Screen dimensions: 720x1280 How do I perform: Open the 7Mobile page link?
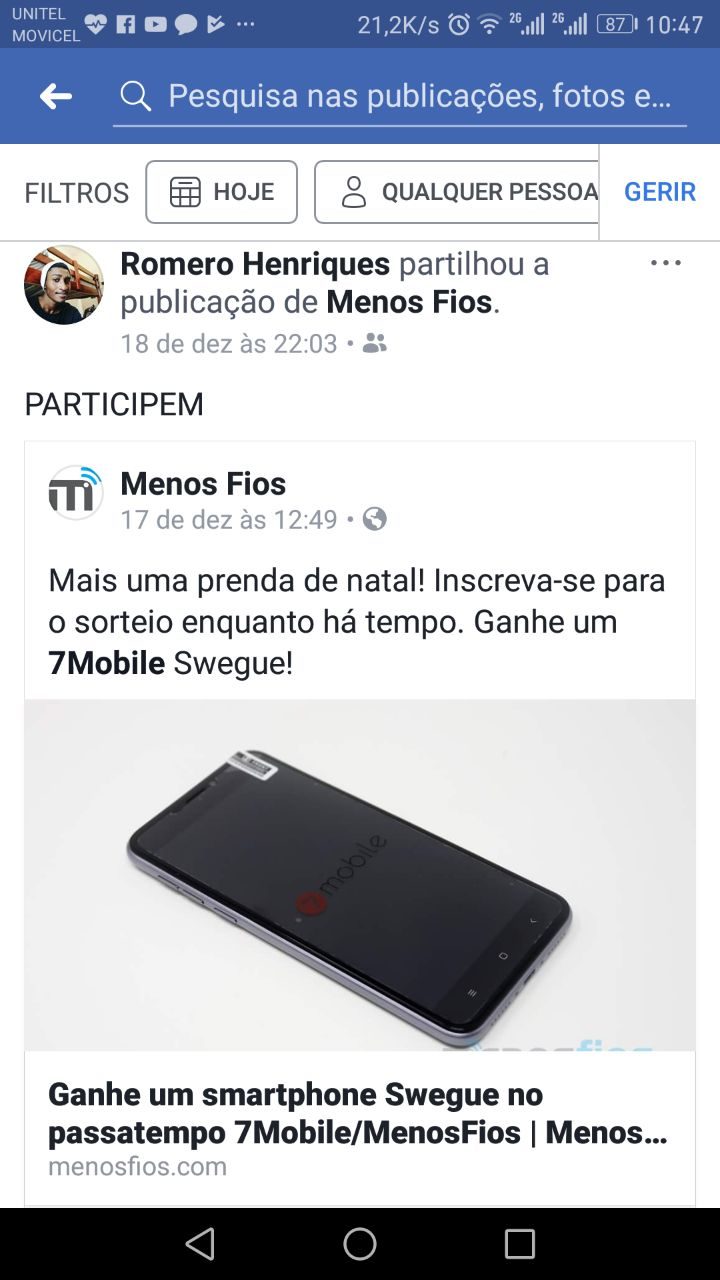[x=106, y=663]
